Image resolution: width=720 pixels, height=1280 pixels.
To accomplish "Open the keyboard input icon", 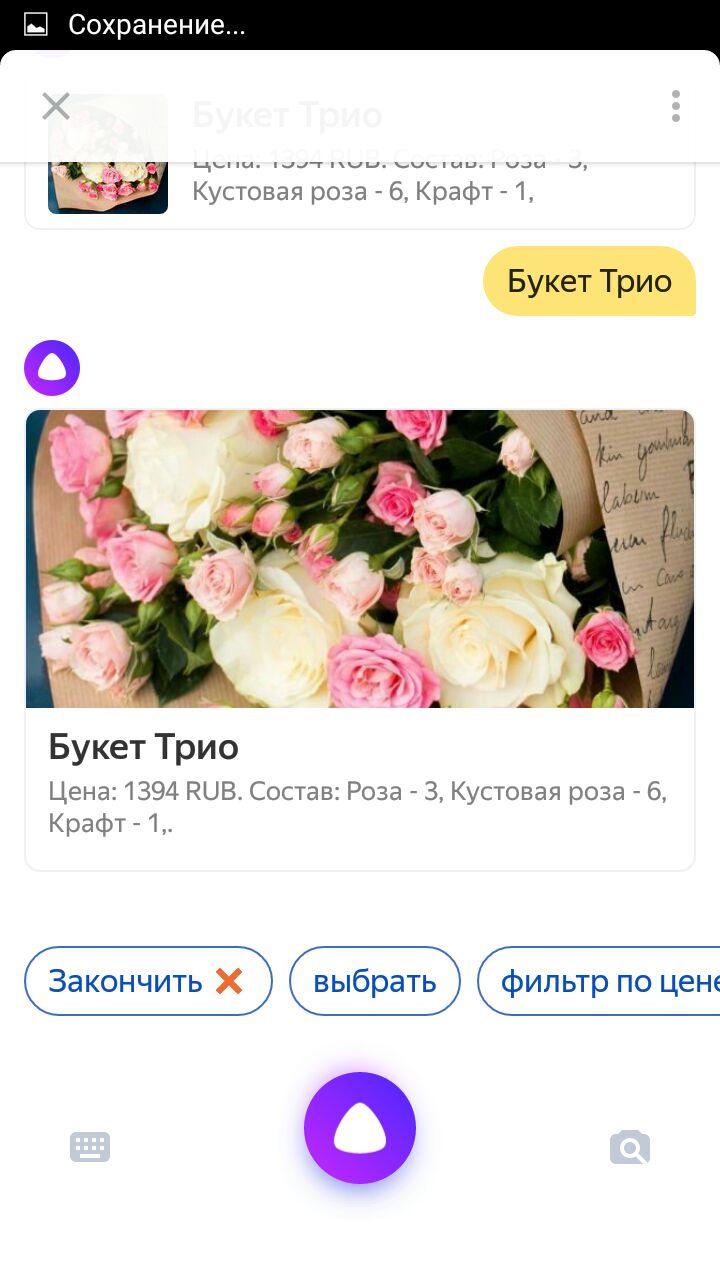I will [x=89, y=1146].
